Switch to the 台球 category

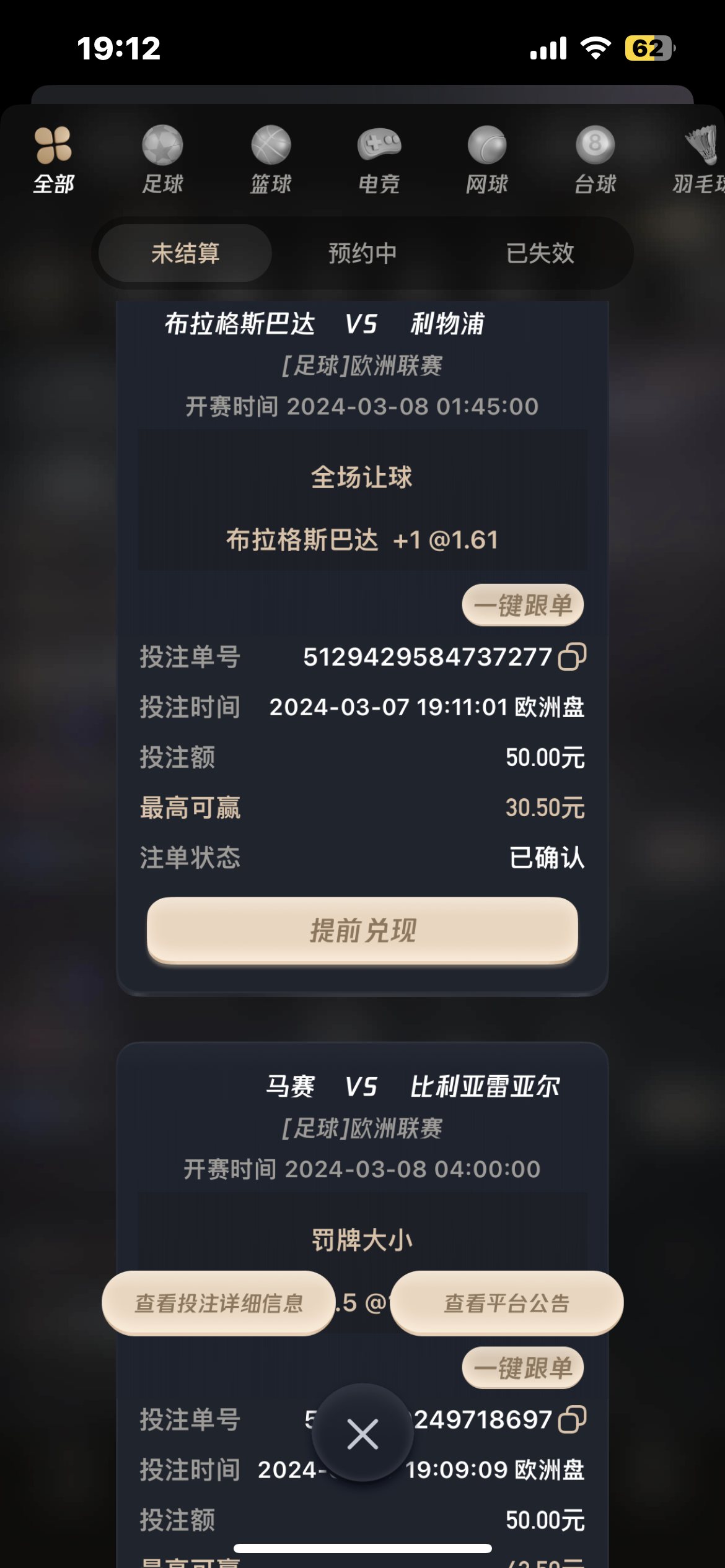(x=595, y=159)
